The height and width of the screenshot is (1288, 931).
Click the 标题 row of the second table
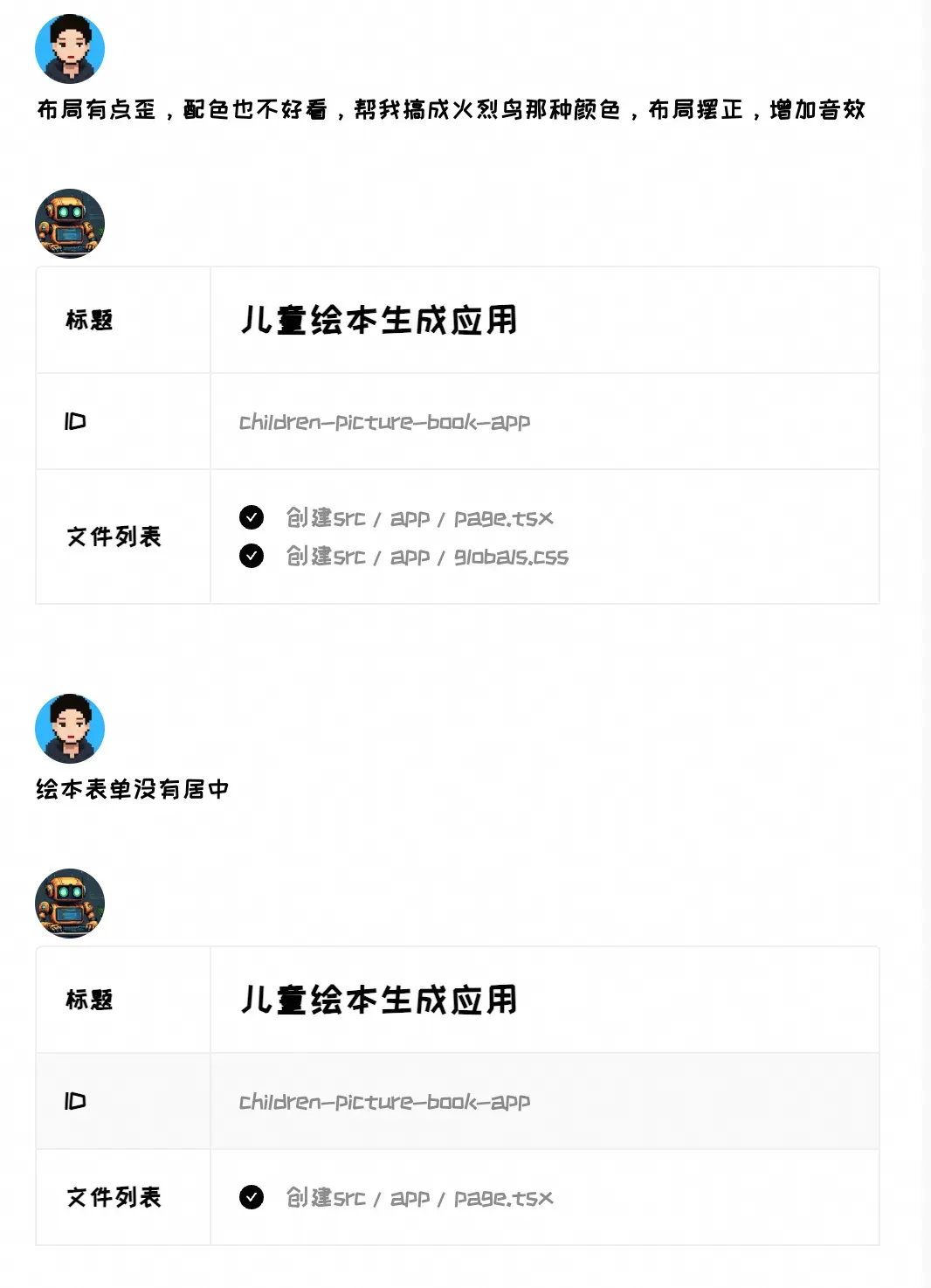(86, 1000)
